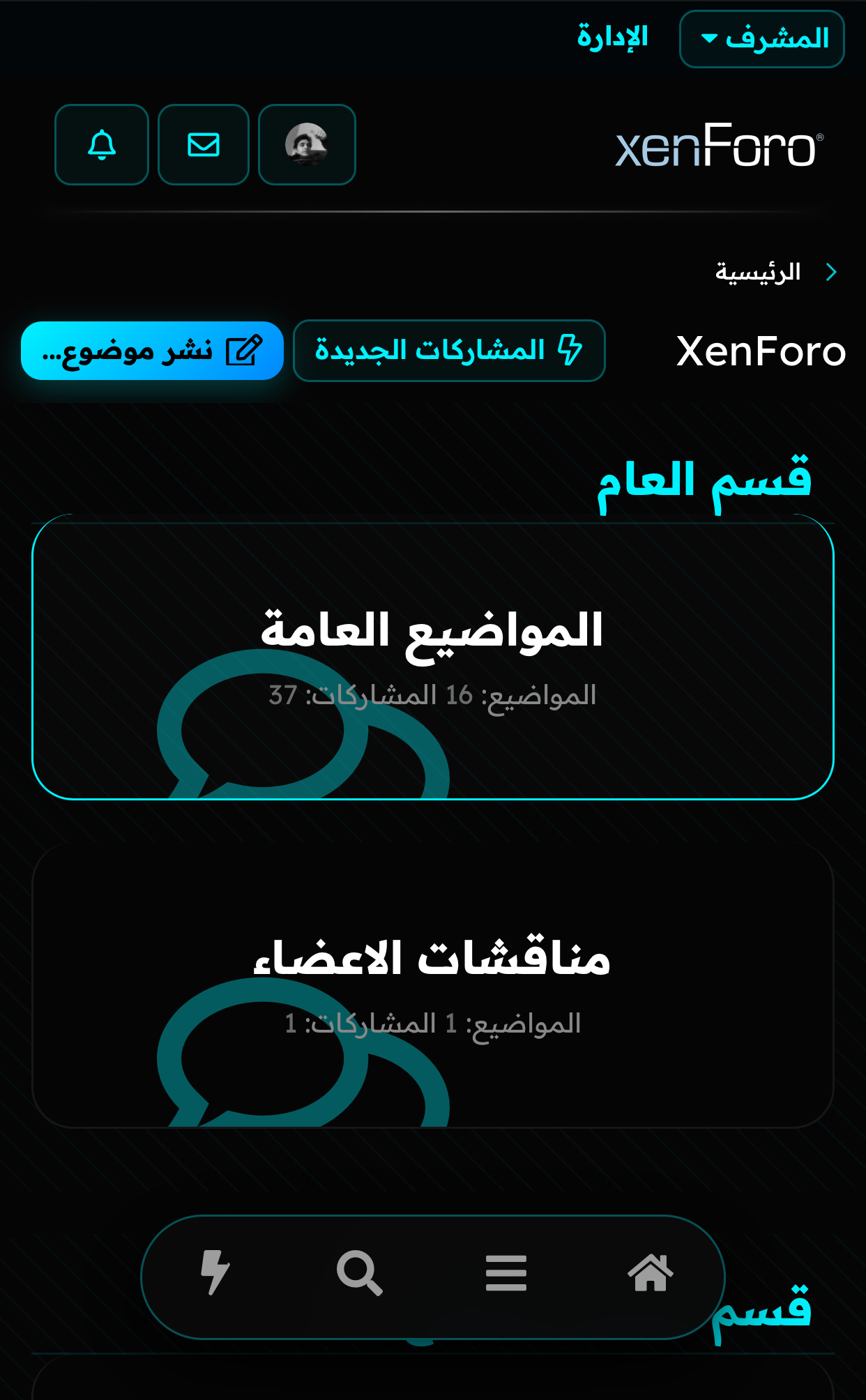Viewport: 866px width, 1400px height.
Task: Open the قسم العام category heading
Action: (704, 481)
